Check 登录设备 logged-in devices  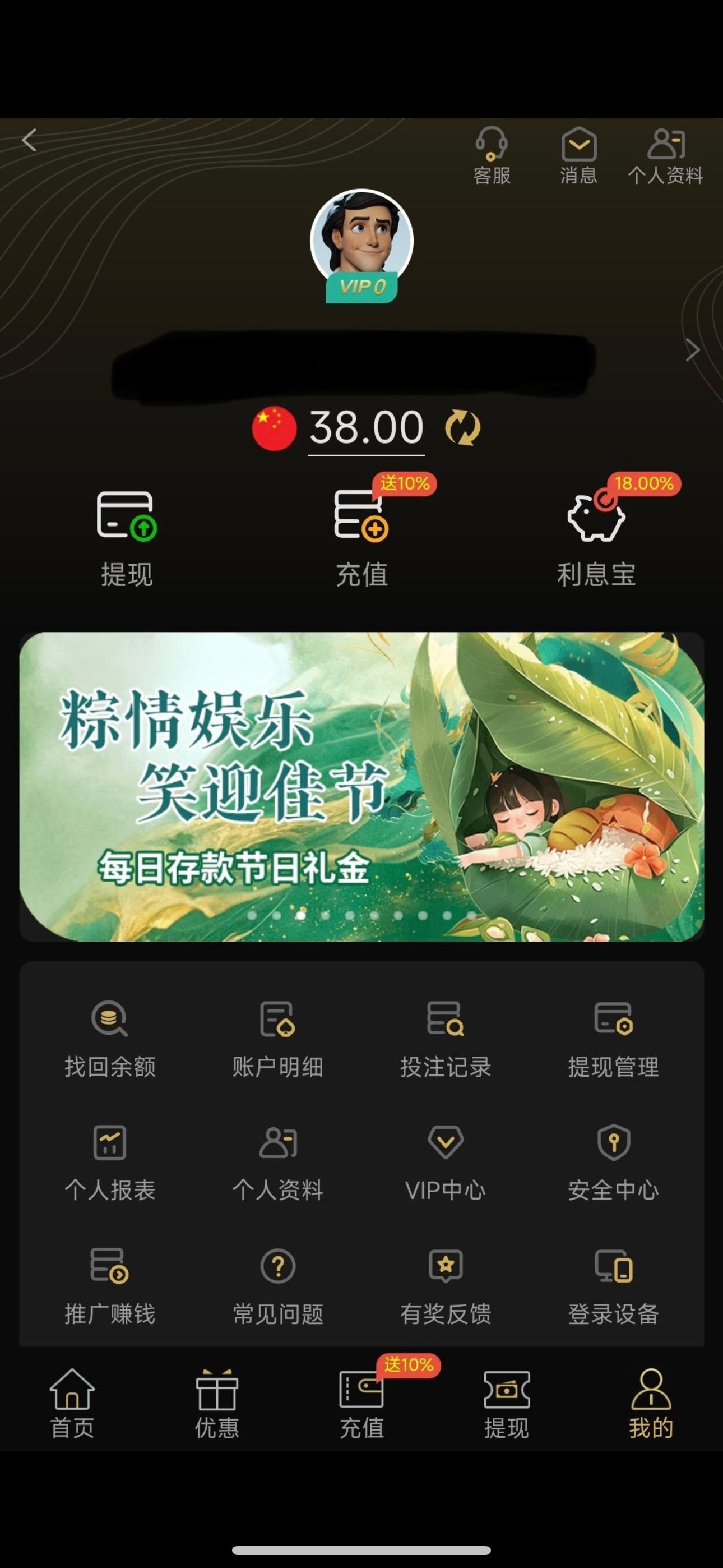pyautogui.click(x=614, y=1285)
